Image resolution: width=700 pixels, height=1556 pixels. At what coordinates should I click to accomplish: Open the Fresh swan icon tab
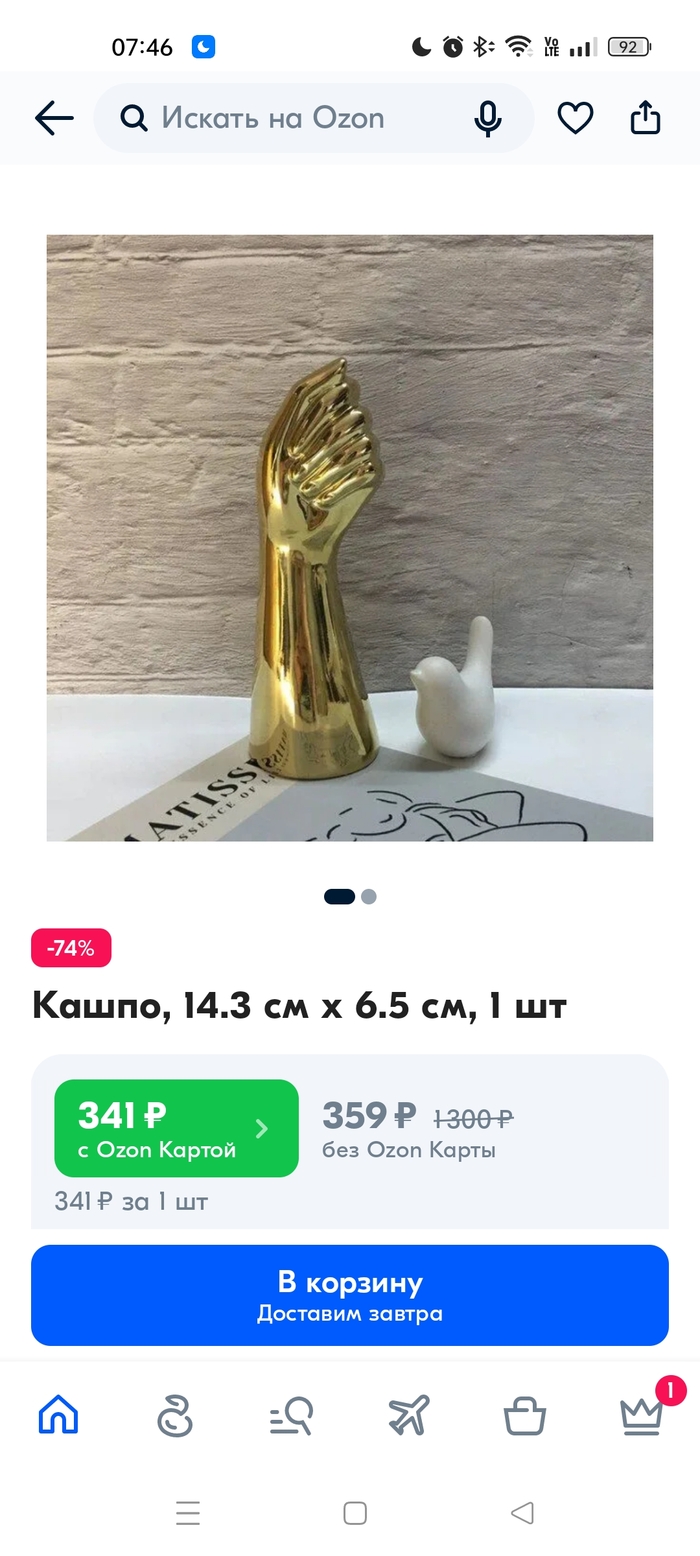pyautogui.click(x=175, y=1415)
